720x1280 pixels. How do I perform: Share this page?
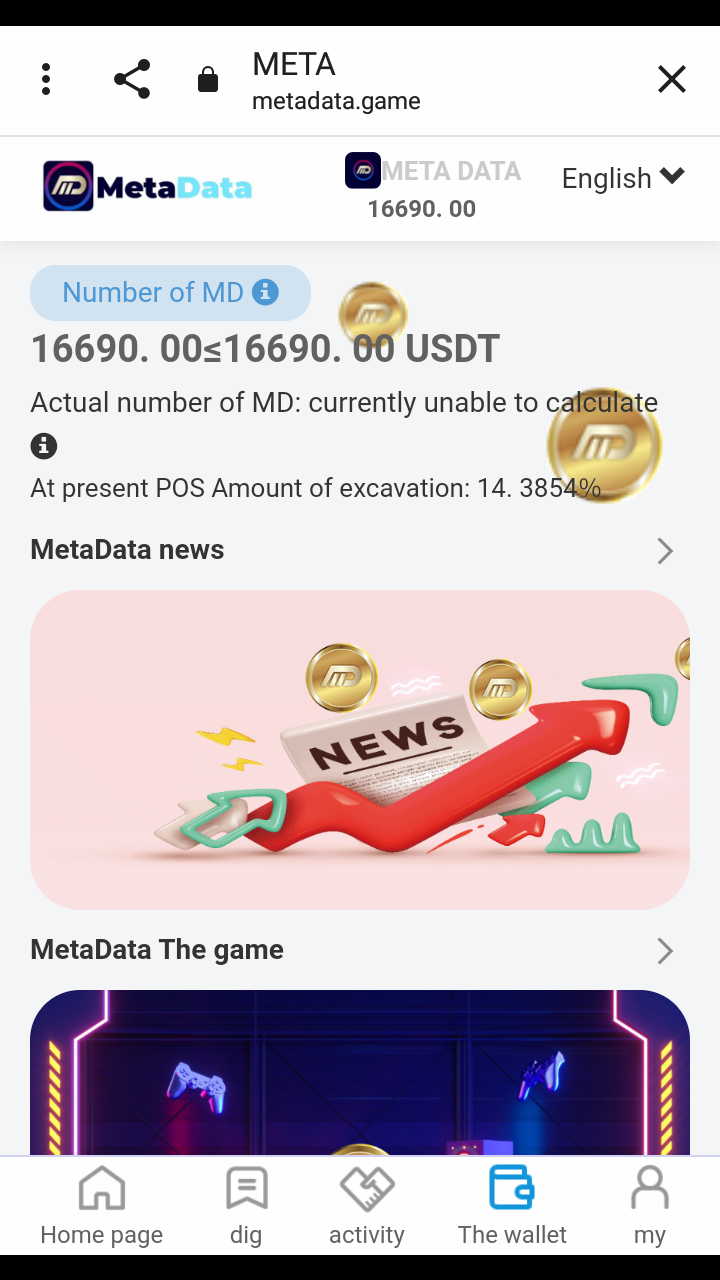tap(131, 79)
